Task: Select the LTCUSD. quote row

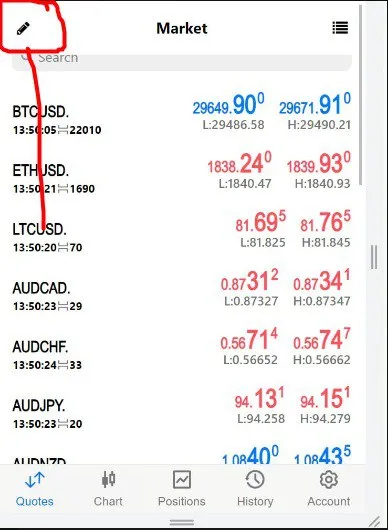Action: point(182,233)
